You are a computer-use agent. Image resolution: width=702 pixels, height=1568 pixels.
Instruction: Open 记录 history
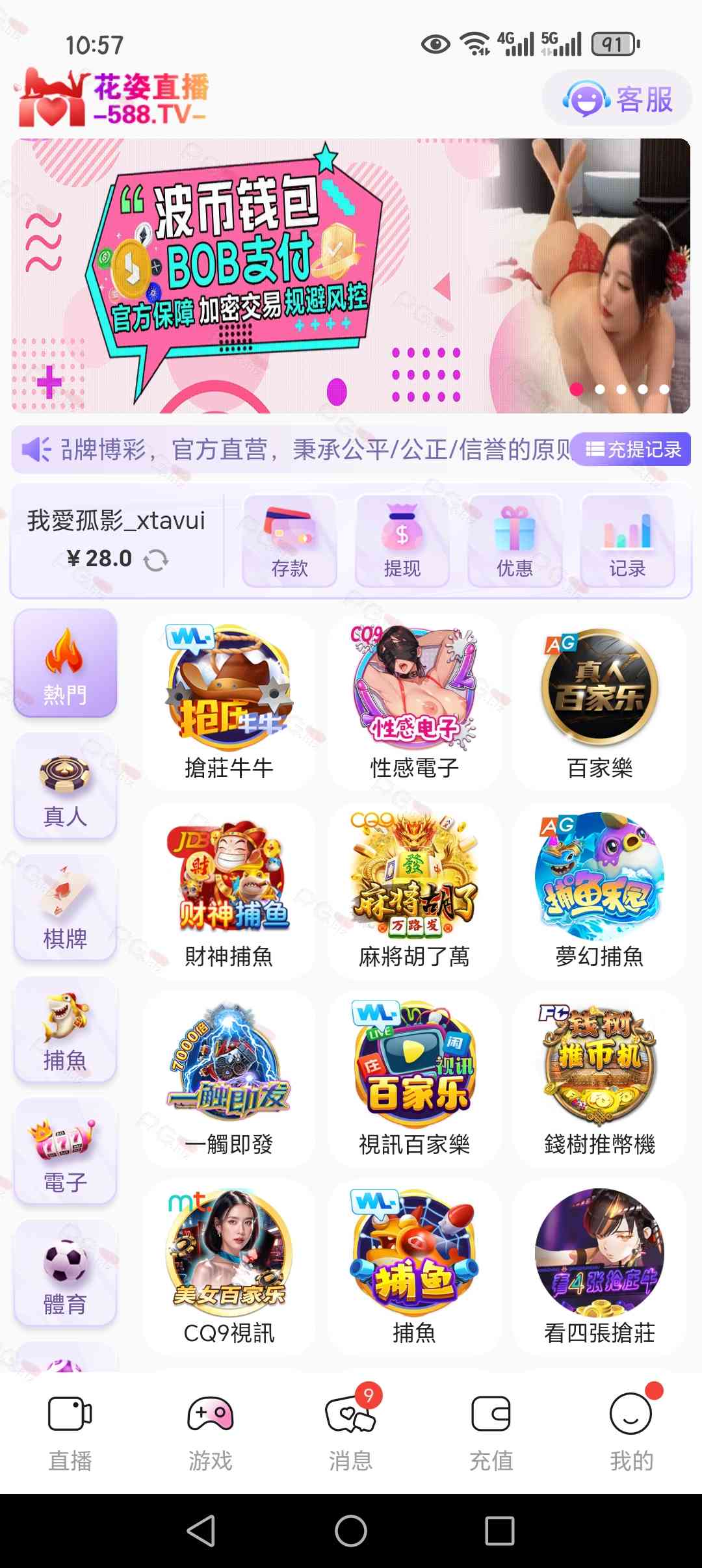(627, 541)
